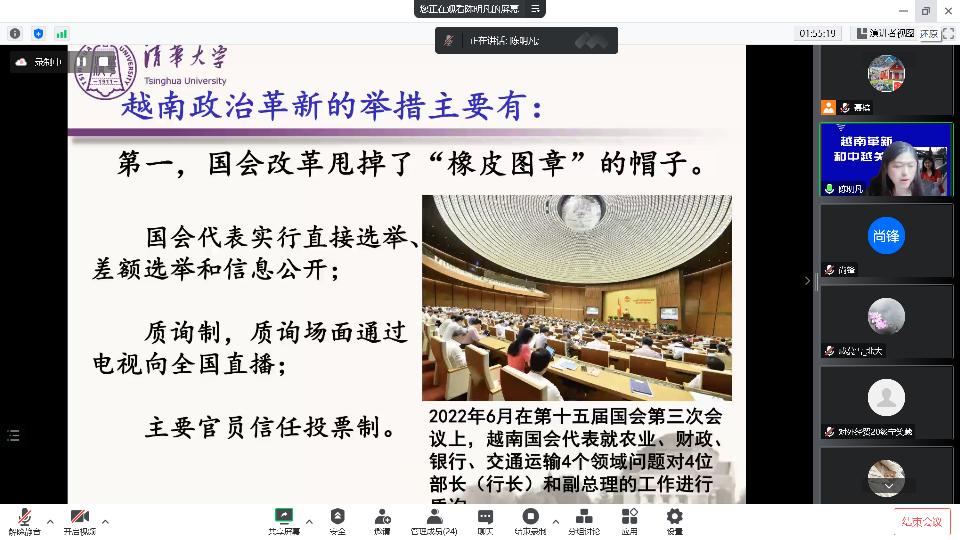The width and height of the screenshot is (960, 540).
Task: Unmute the microphone
Action: [23, 519]
